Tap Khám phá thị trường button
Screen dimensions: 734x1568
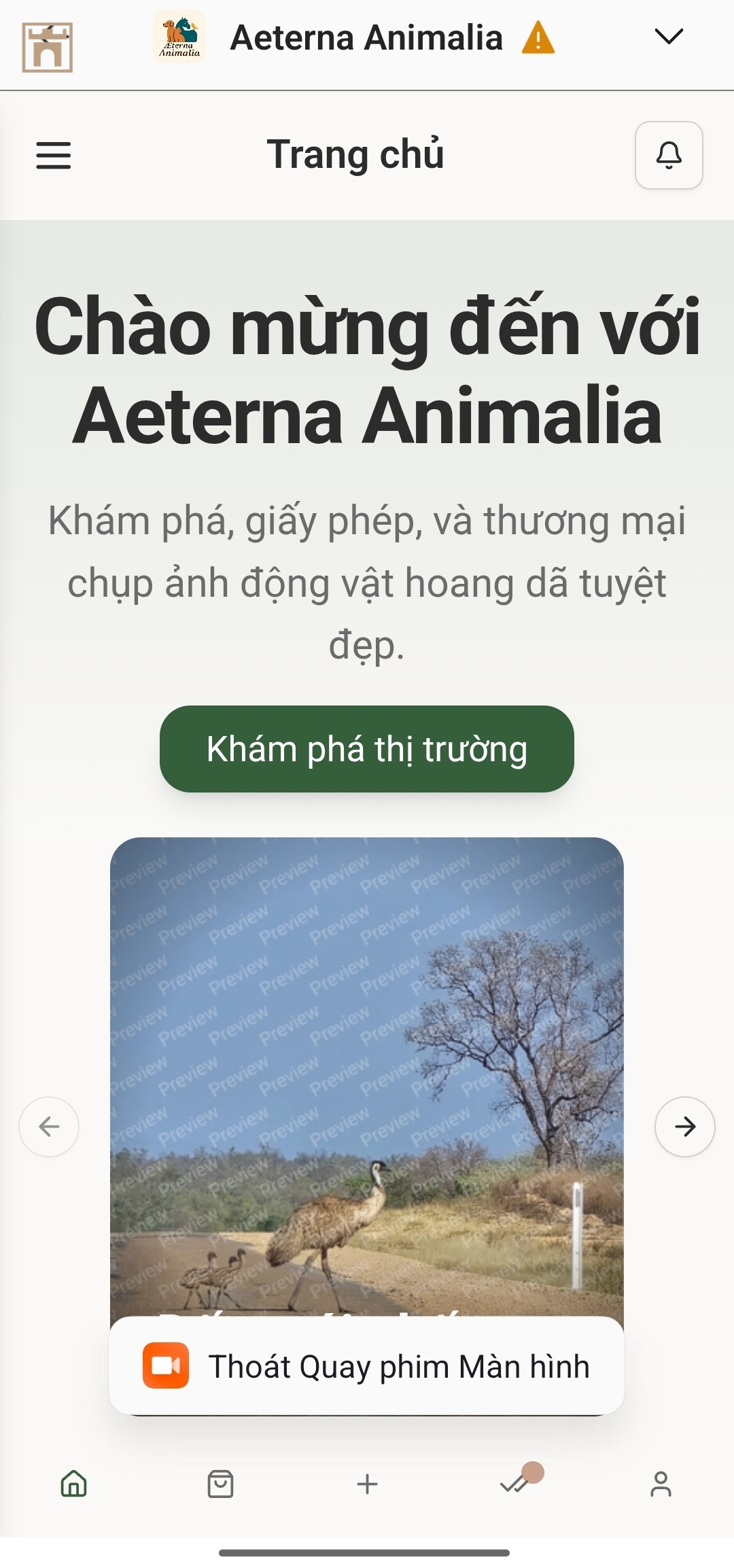click(x=367, y=749)
